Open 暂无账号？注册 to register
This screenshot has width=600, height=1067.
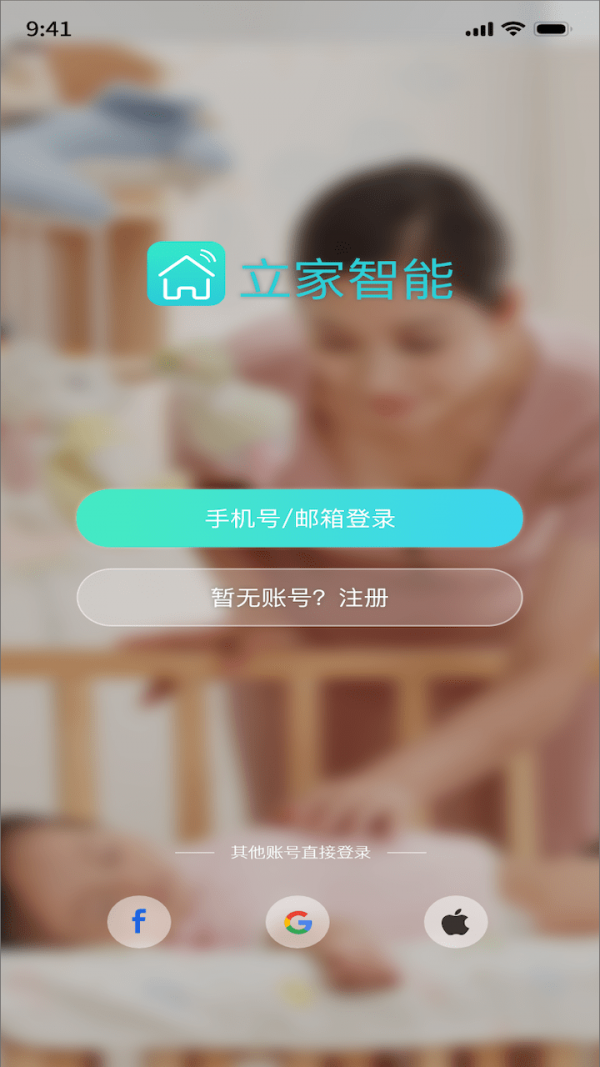click(x=299, y=598)
